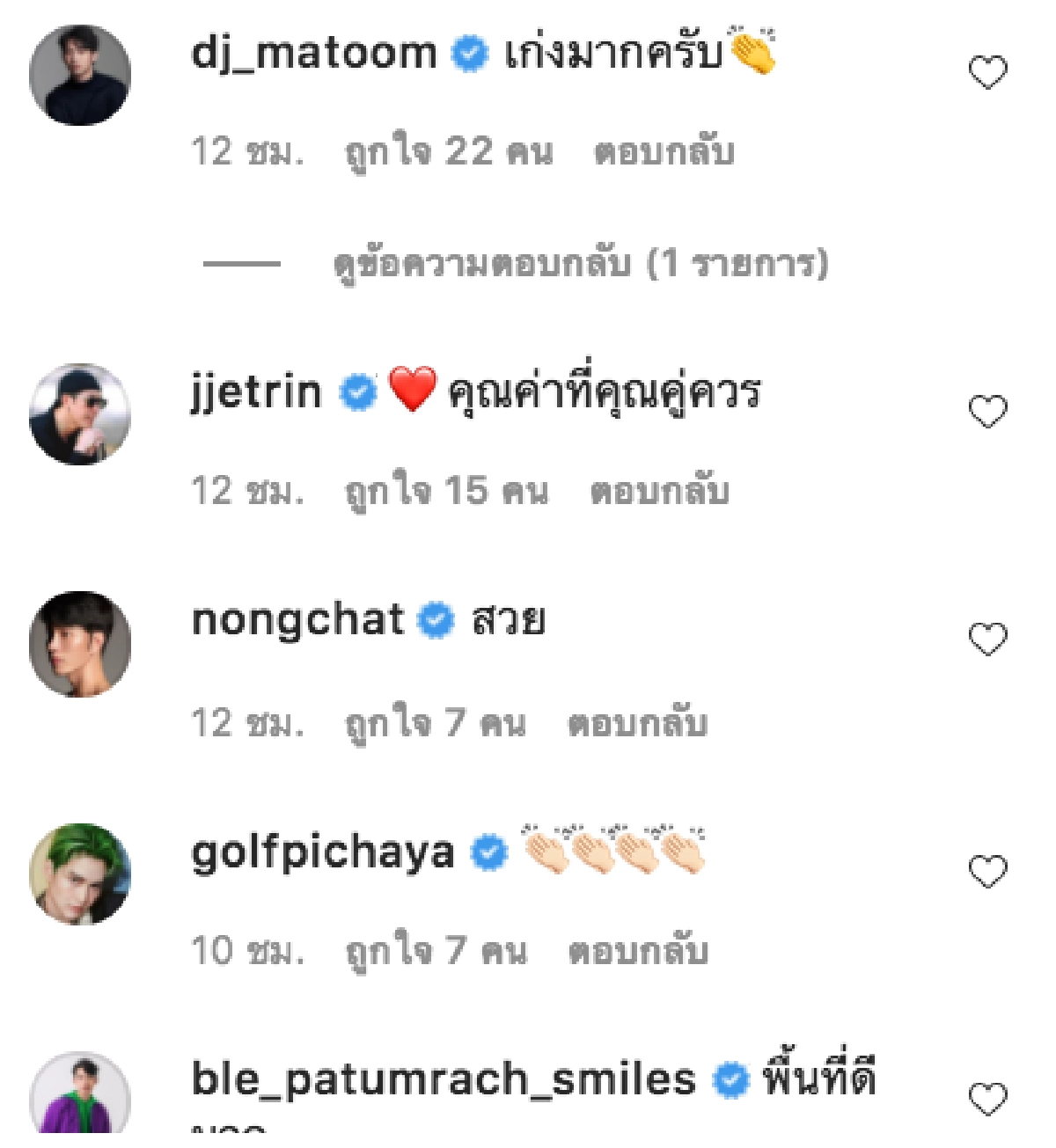Image resolution: width=1056 pixels, height=1148 pixels.
Task: Open the nongchat username link
Action: (x=299, y=620)
